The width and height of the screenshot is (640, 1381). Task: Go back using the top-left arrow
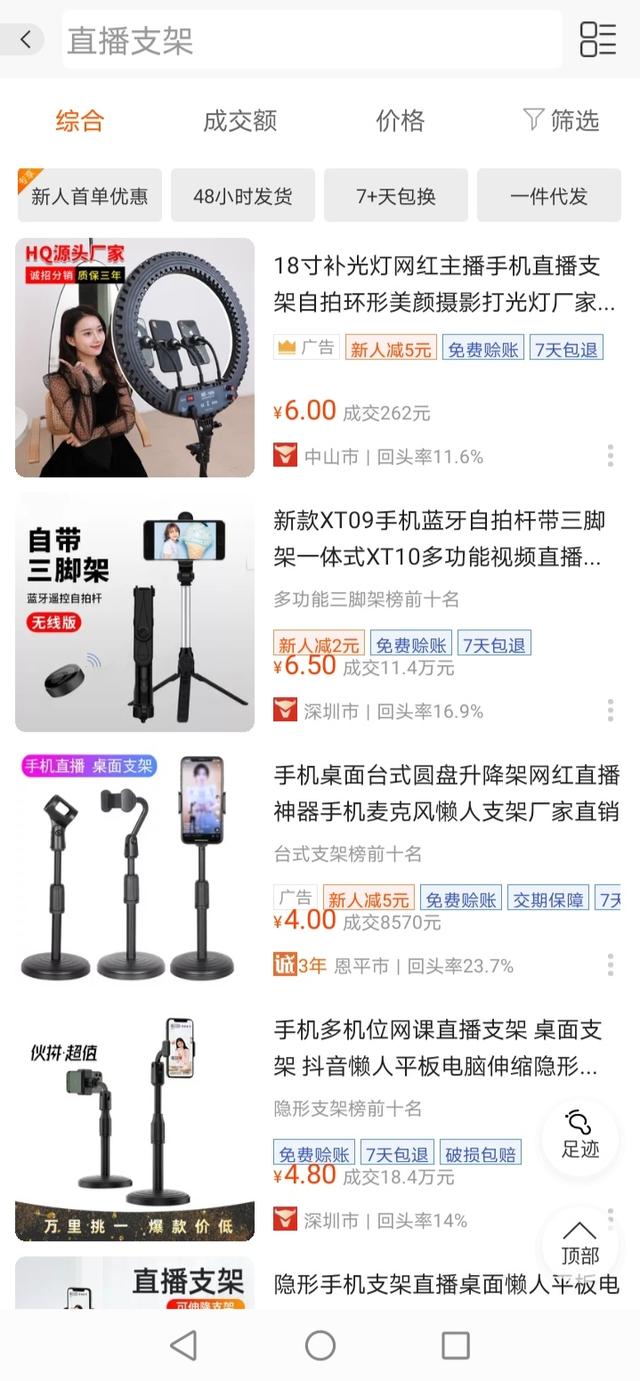(25, 40)
